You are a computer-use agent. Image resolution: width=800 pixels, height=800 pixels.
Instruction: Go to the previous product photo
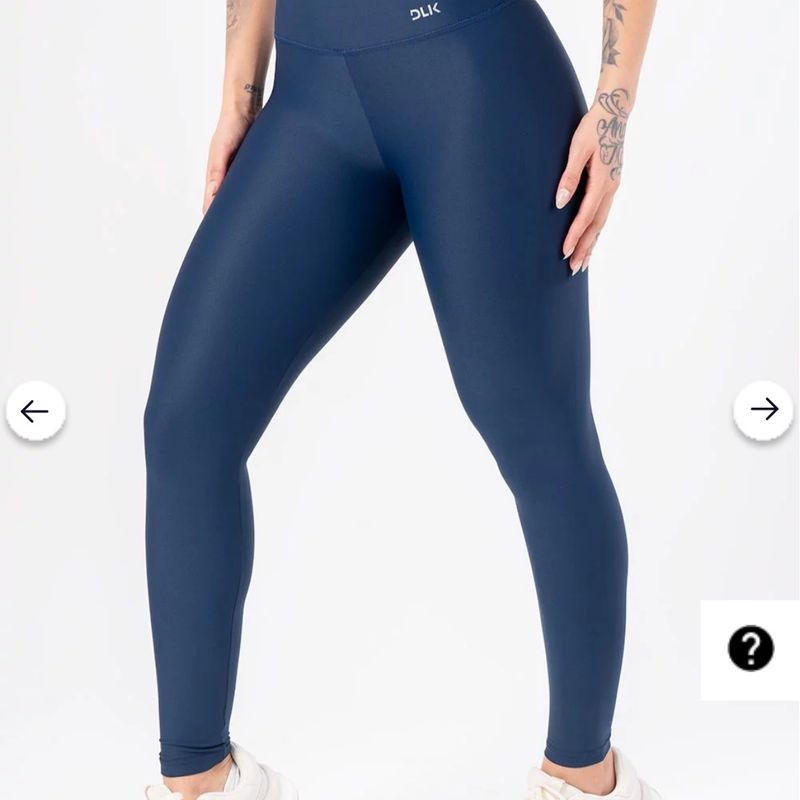pos(35,411)
